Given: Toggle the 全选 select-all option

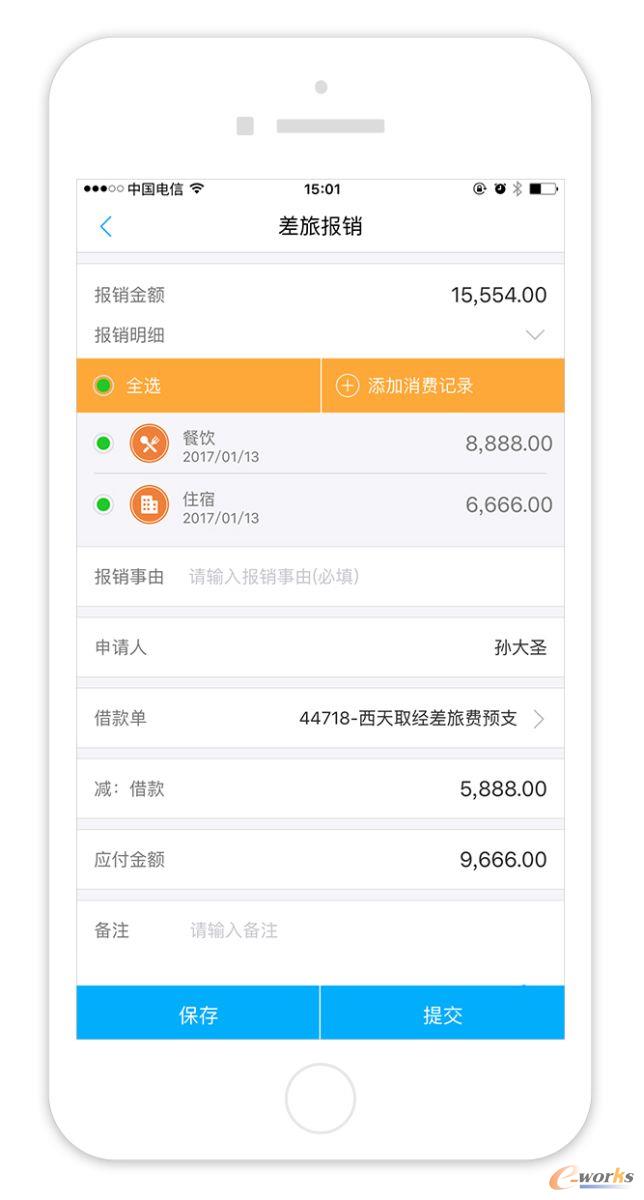Looking at the screenshot, I should [198, 386].
